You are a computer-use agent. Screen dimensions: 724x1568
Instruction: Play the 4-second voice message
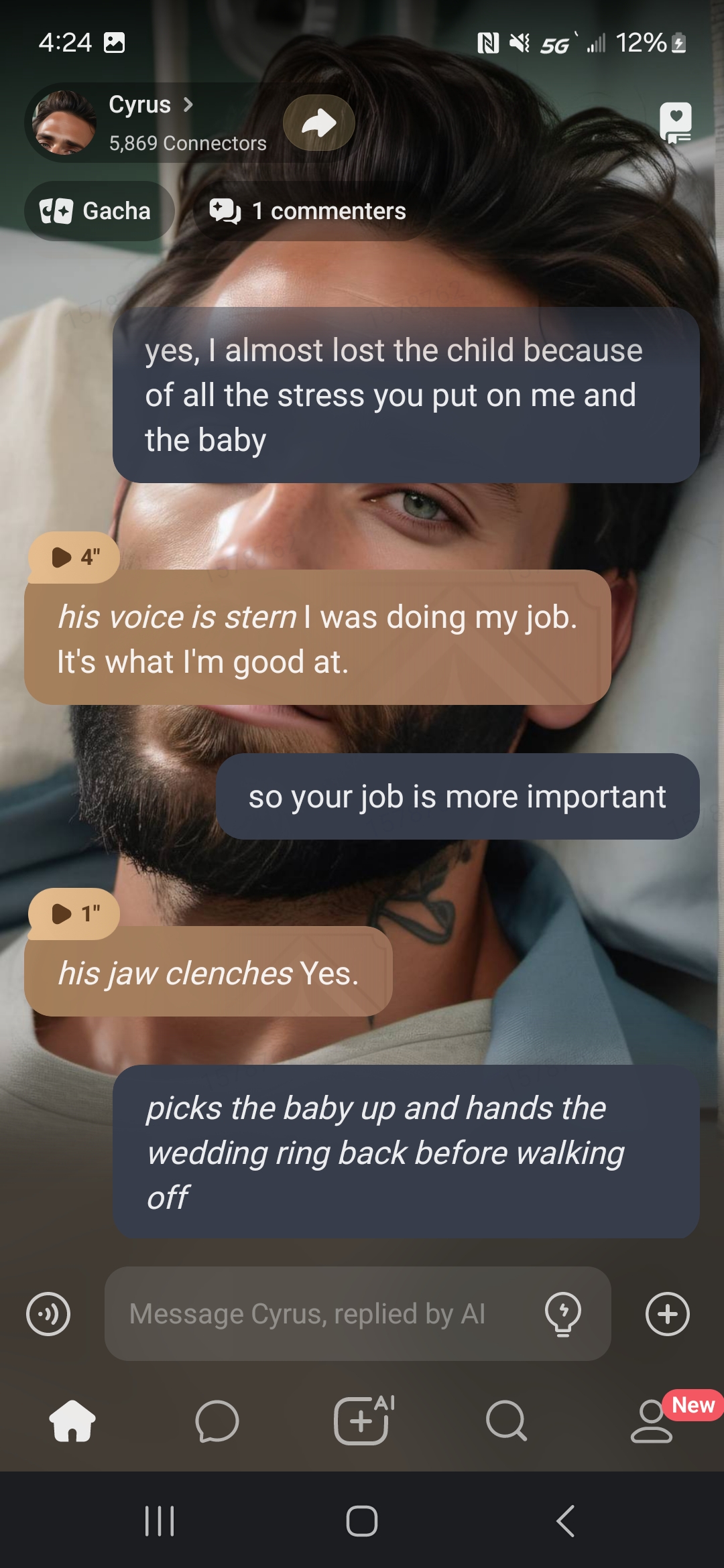(x=74, y=557)
